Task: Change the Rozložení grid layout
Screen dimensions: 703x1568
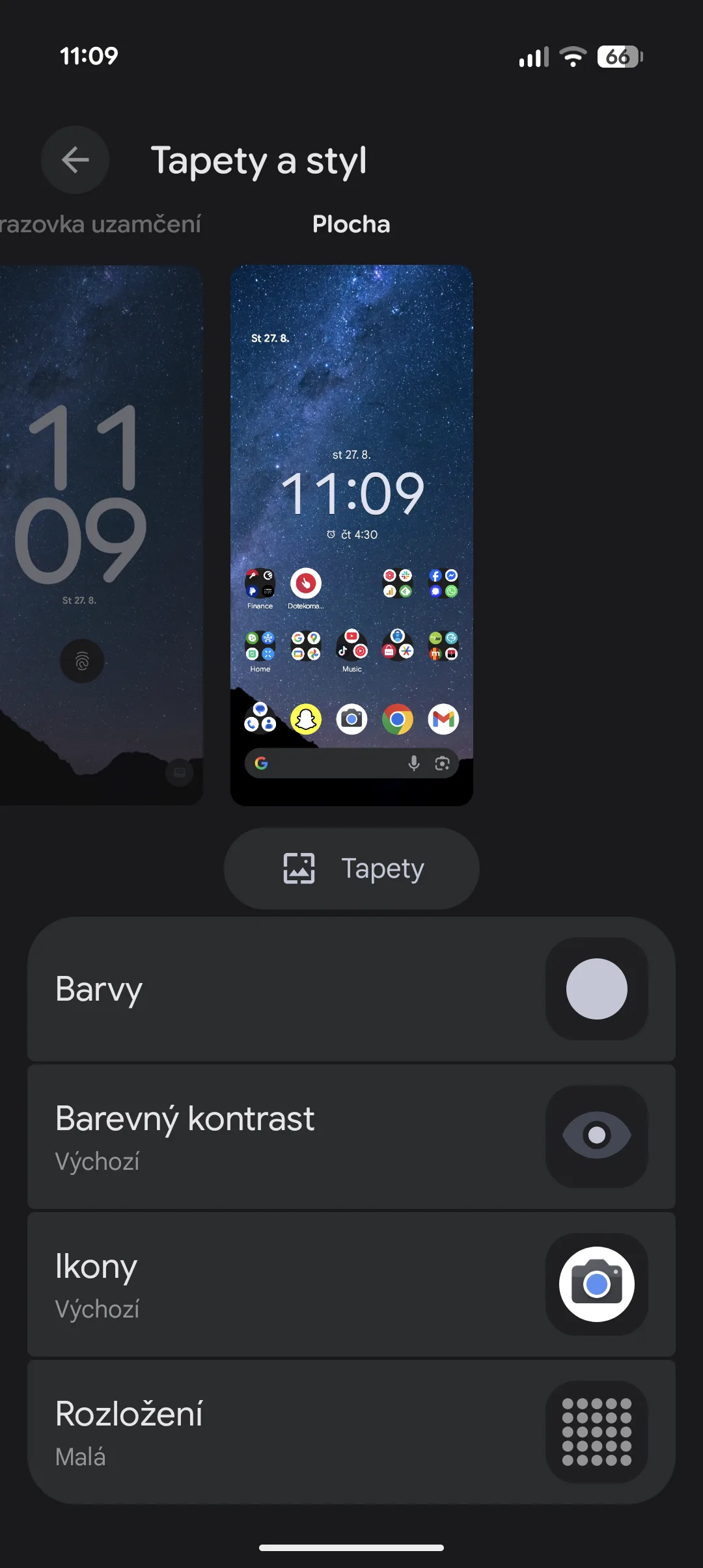Action: point(351,1432)
